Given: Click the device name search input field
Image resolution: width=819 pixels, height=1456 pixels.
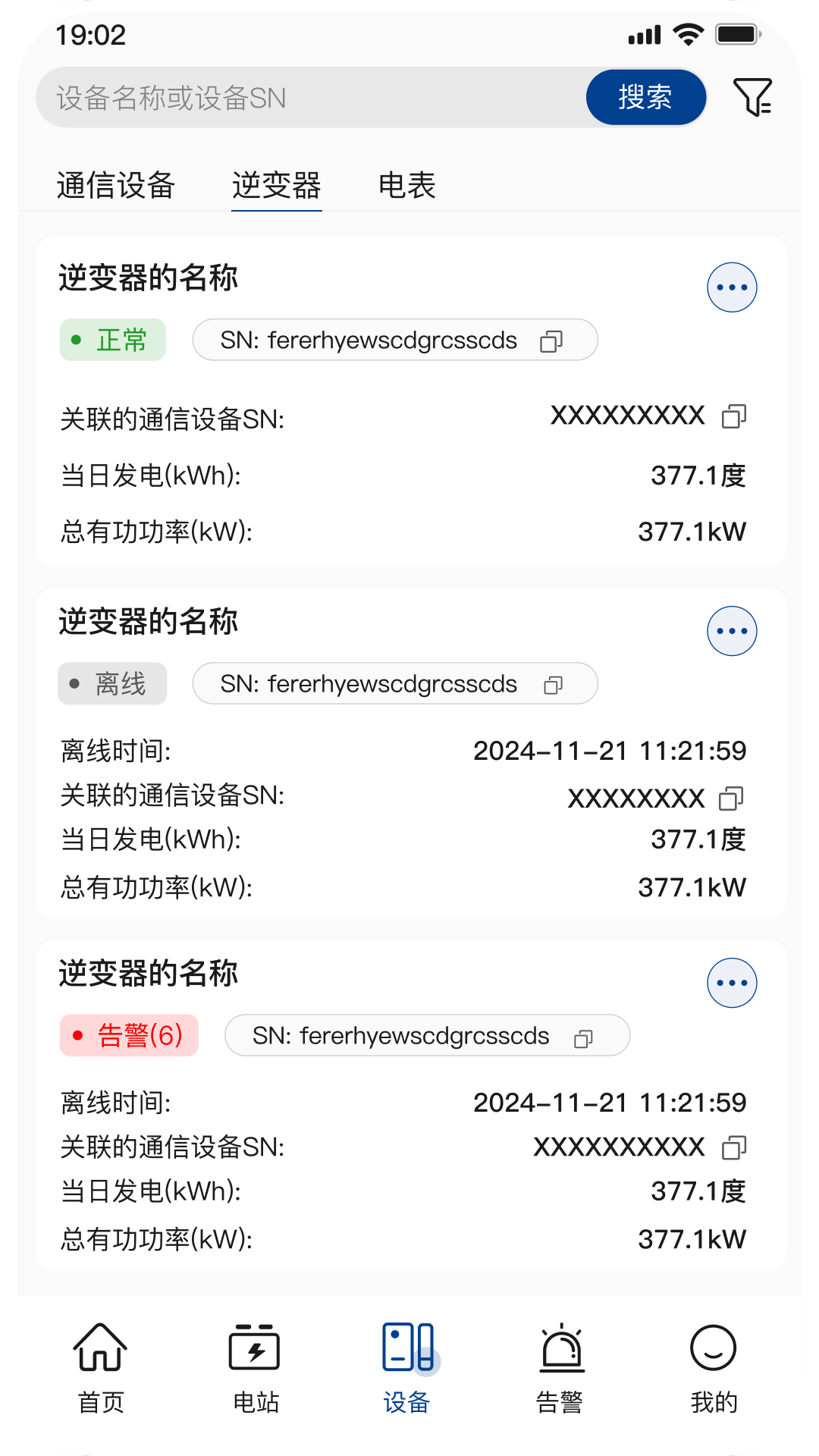Looking at the screenshot, I should pyautogui.click(x=303, y=97).
